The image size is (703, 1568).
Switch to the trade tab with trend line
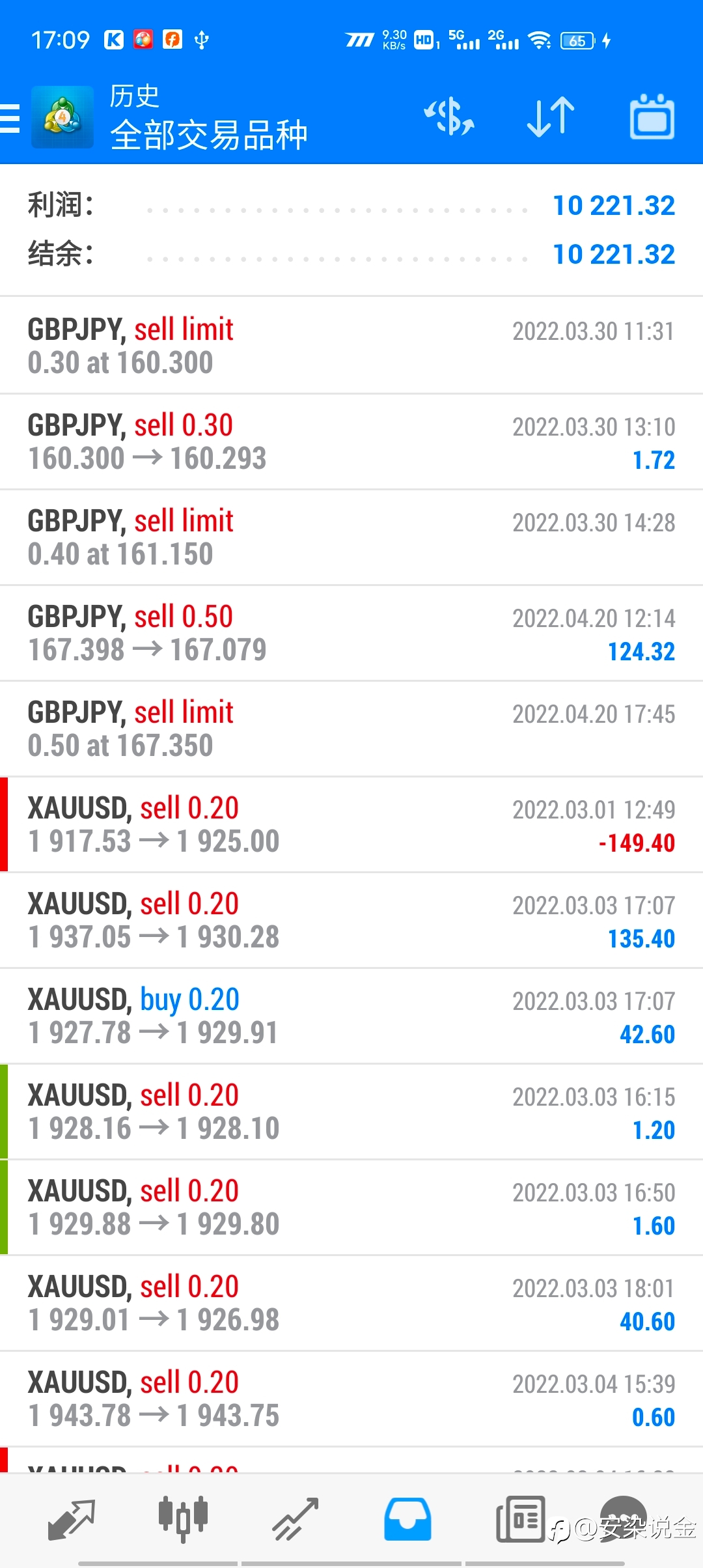pos(296,1520)
